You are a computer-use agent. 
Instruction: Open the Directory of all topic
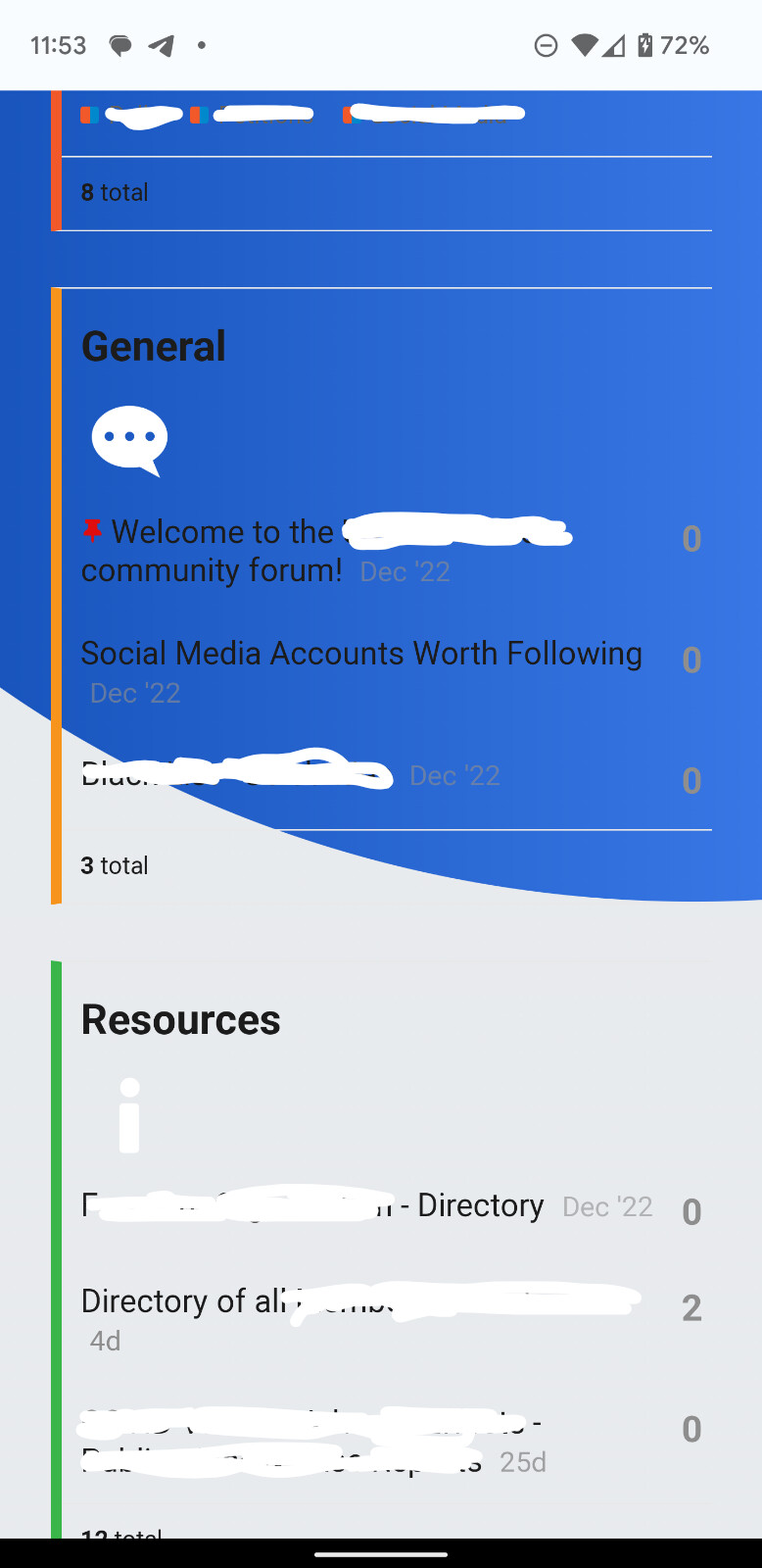pos(186,1301)
